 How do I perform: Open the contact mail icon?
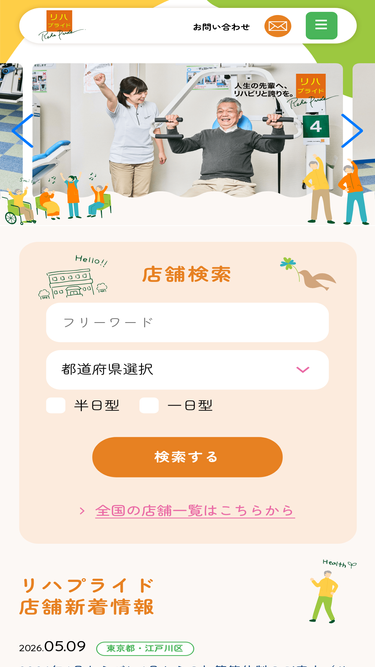click(x=278, y=26)
